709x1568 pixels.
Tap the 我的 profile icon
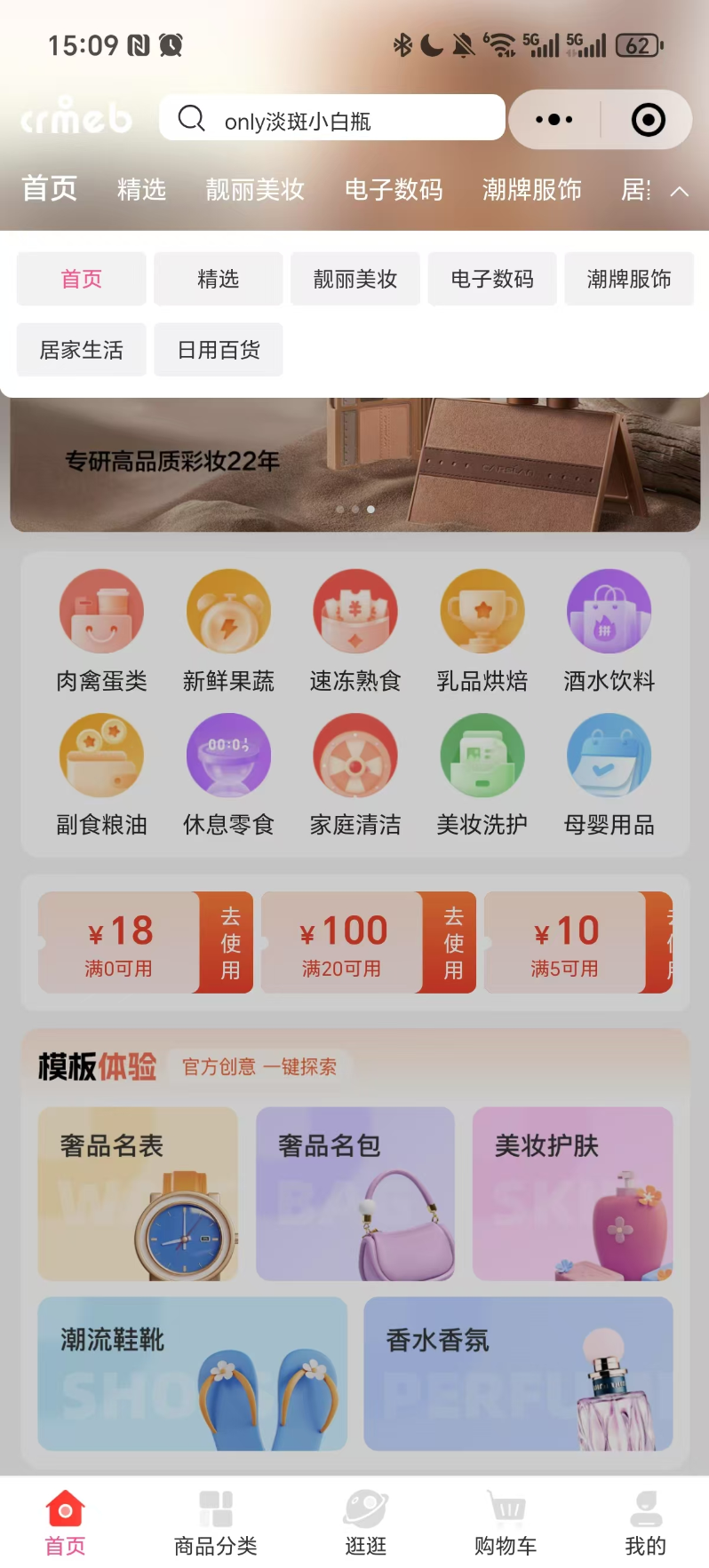click(645, 1520)
